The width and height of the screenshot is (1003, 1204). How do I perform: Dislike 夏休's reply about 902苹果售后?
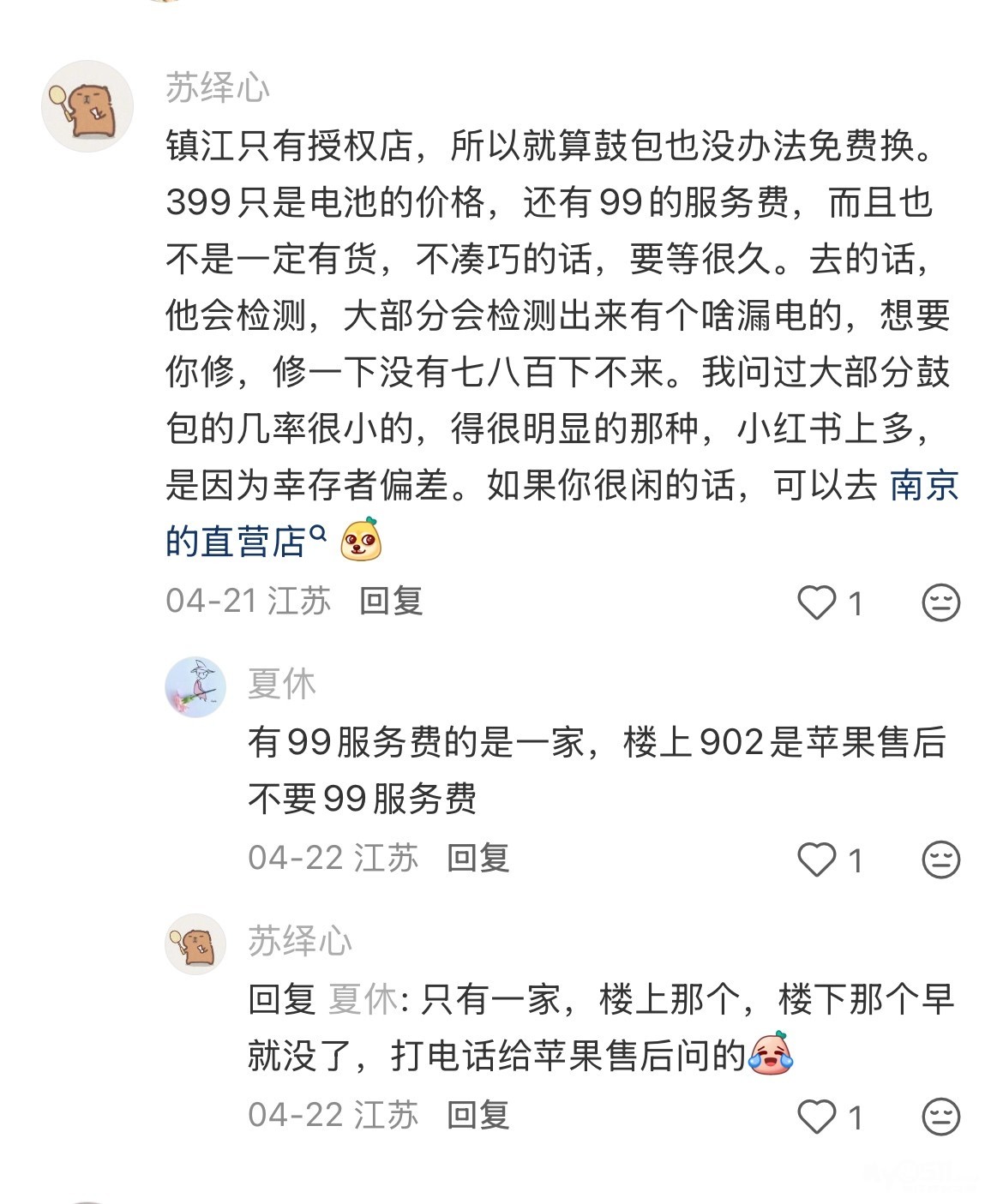click(x=940, y=860)
